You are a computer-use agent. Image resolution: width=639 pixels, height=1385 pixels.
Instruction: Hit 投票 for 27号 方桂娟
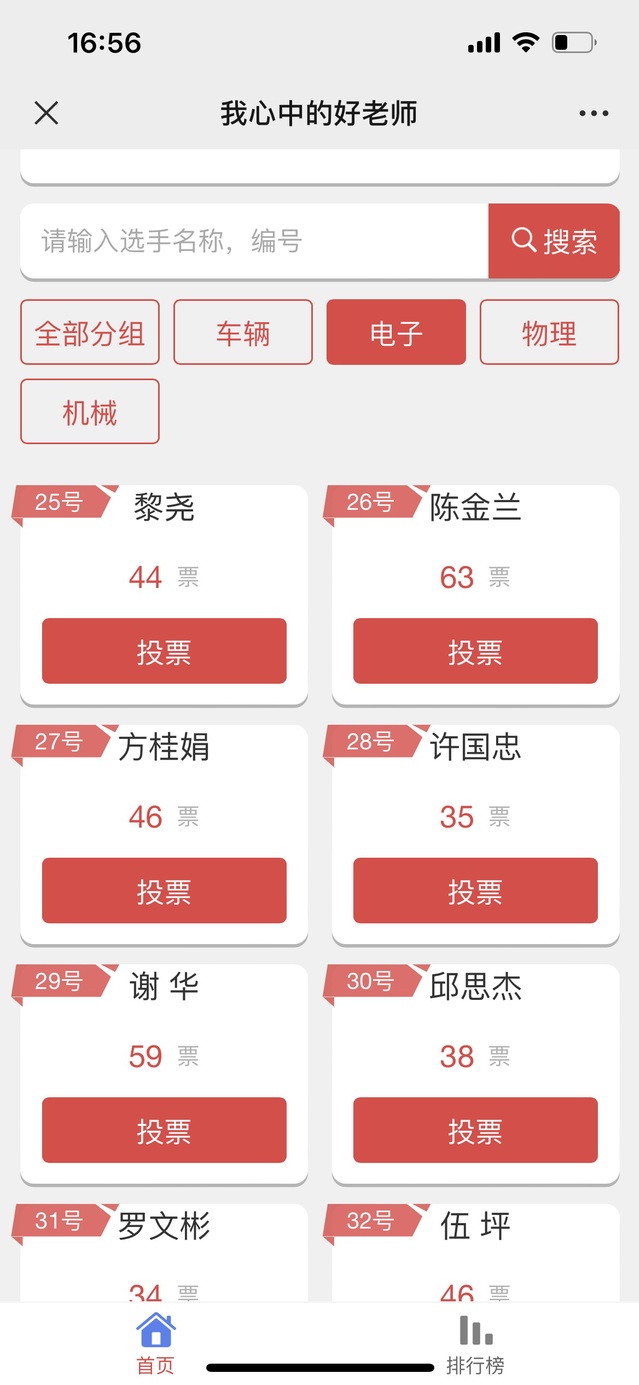[x=164, y=890]
